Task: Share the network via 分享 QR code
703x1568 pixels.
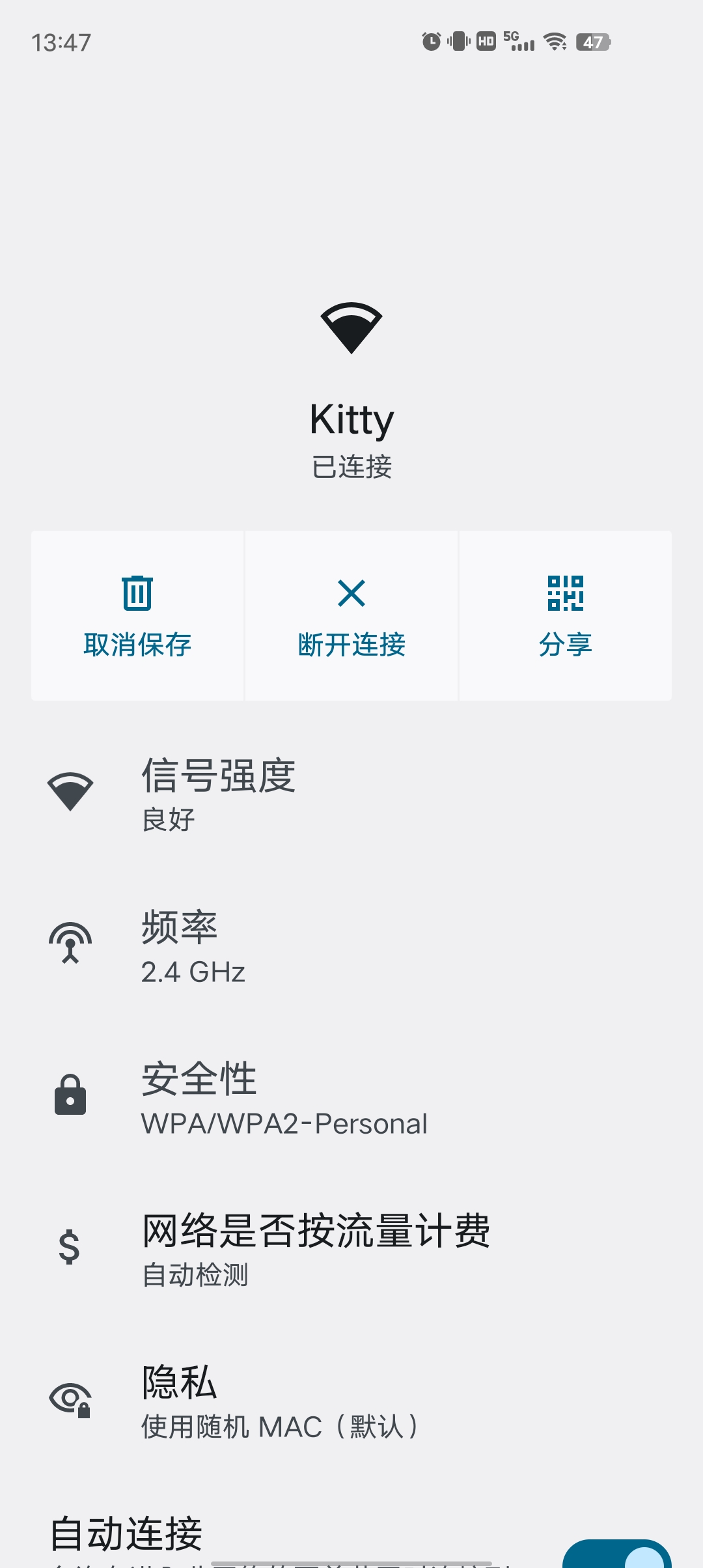Action: (x=565, y=615)
